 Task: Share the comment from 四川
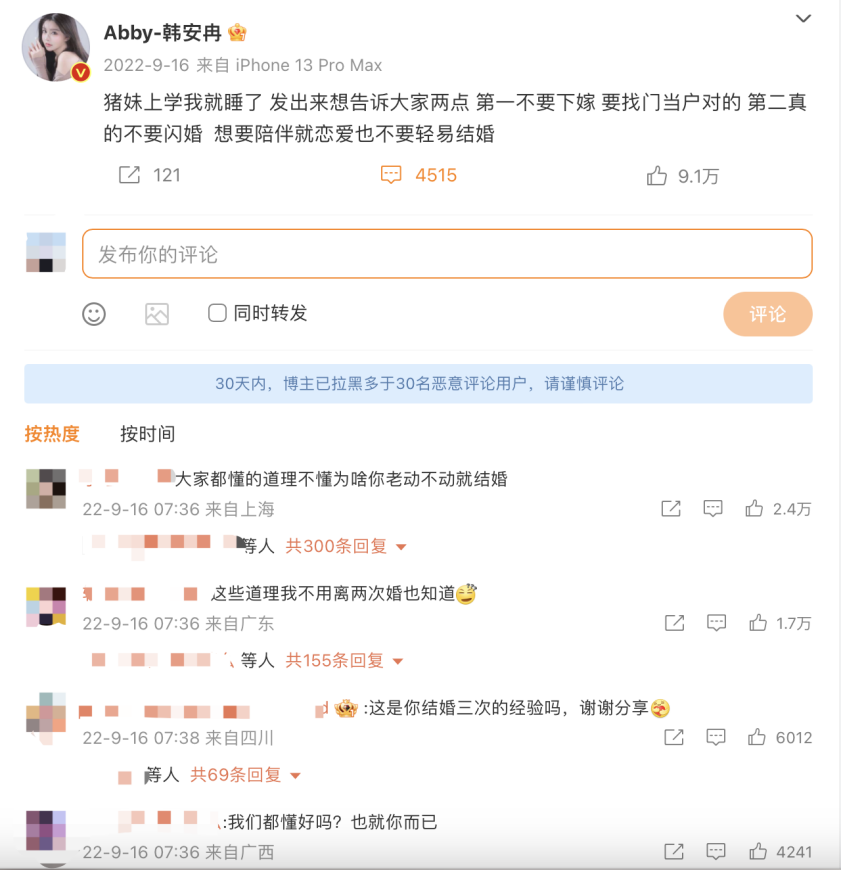[x=674, y=737]
